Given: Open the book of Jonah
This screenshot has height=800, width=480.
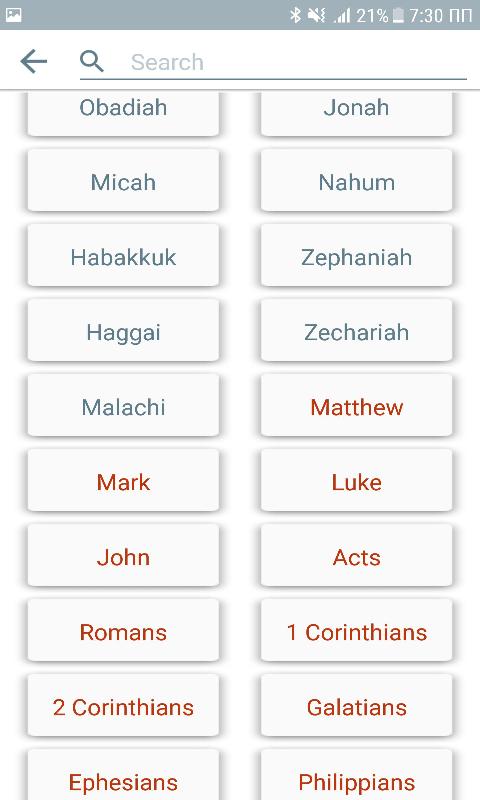Looking at the screenshot, I should 357,112.
